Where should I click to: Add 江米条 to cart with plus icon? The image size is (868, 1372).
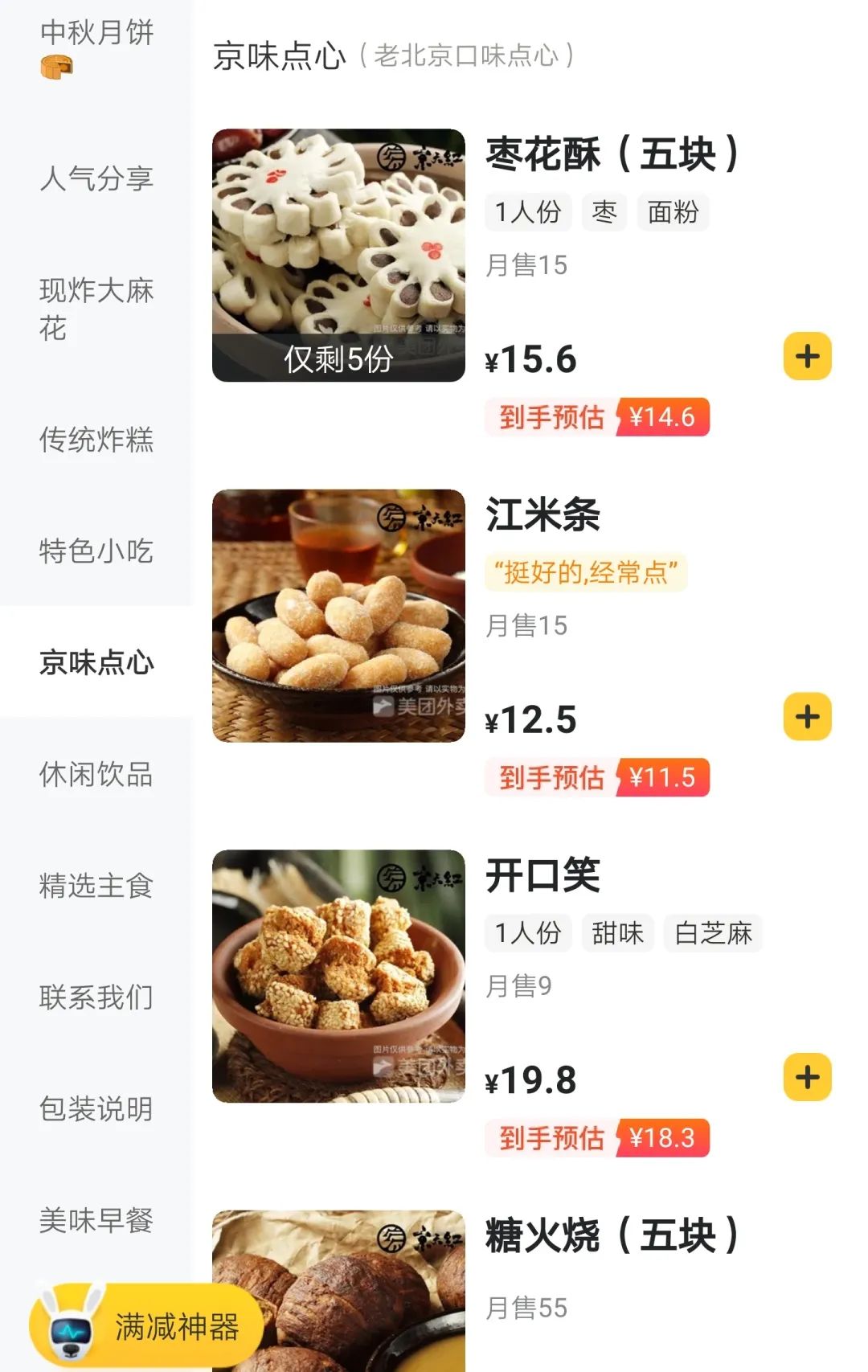[x=806, y=717]
